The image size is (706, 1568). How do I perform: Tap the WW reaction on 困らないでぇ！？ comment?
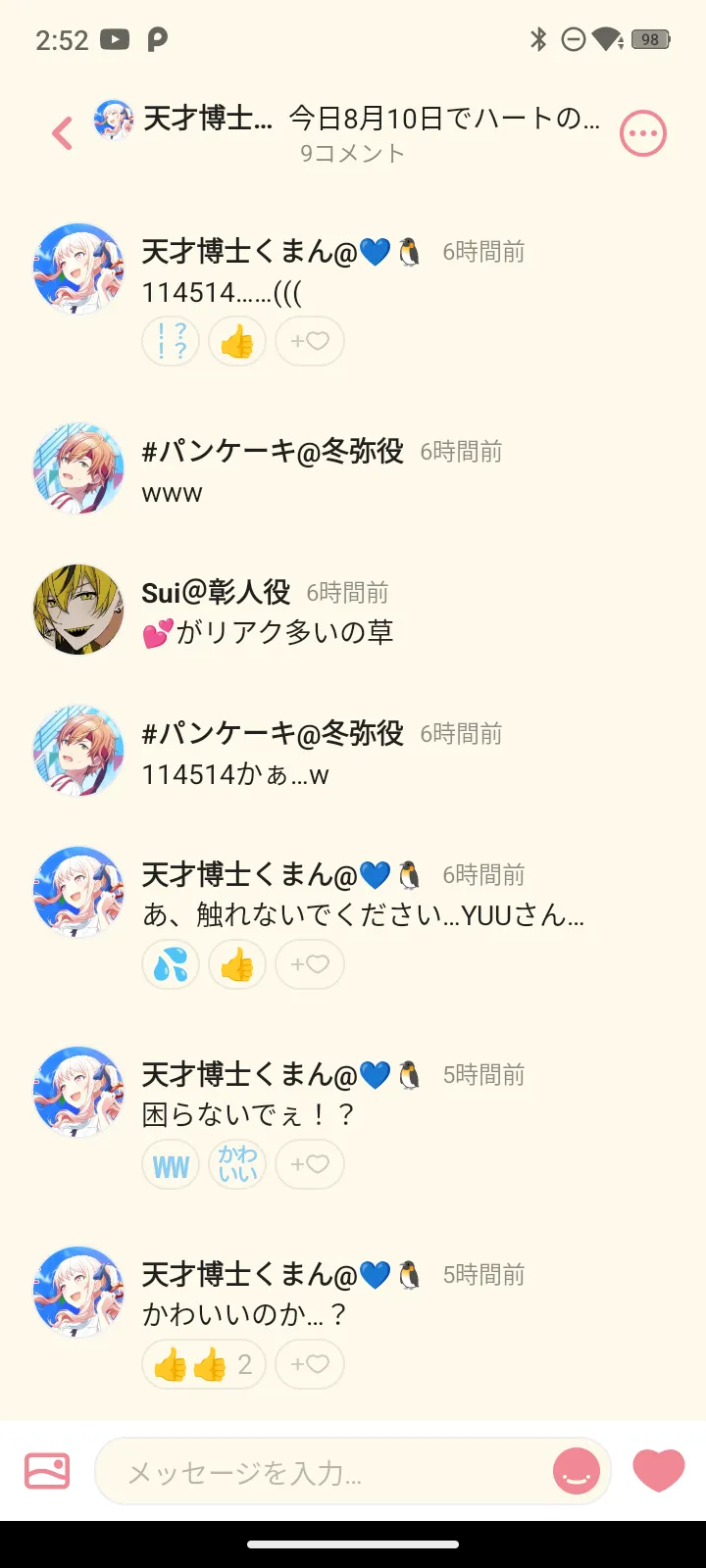point(171,1164)
